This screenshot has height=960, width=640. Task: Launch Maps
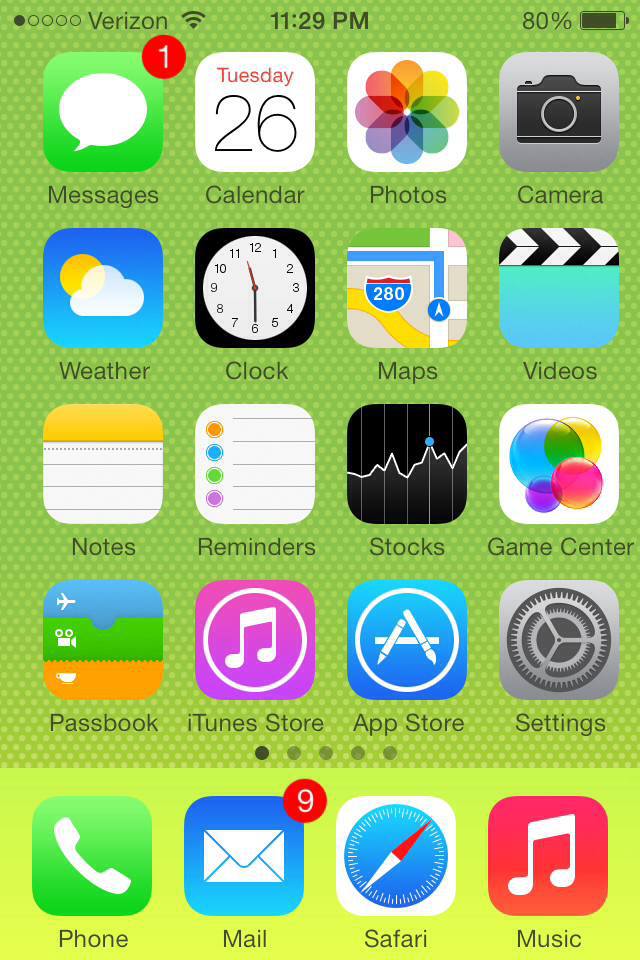(x=407, y=288)
